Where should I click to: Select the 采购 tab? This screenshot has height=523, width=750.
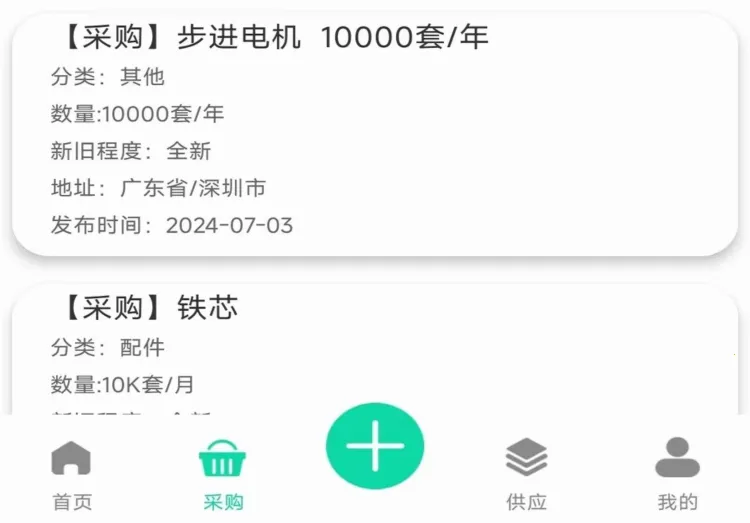[222, 474]
